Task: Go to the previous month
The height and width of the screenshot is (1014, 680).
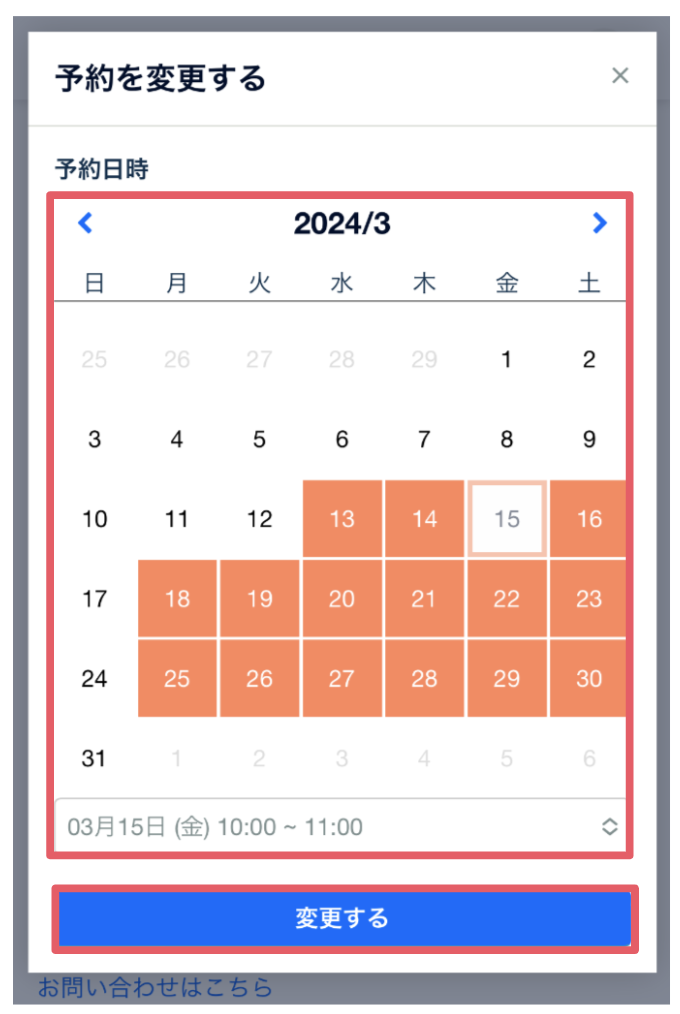Action: [85, 223]
